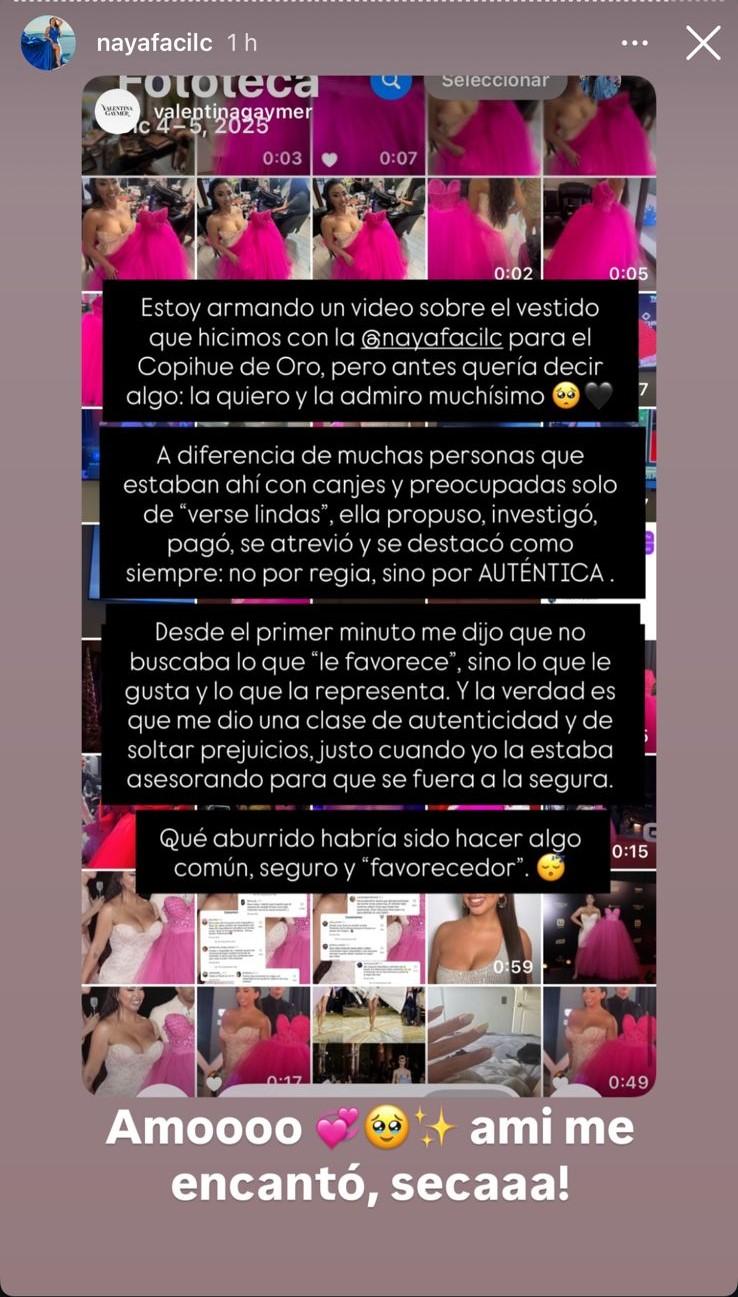Tap the 'Amoooo' caption sticker

pyautogui.click(x=368, y=1155)
